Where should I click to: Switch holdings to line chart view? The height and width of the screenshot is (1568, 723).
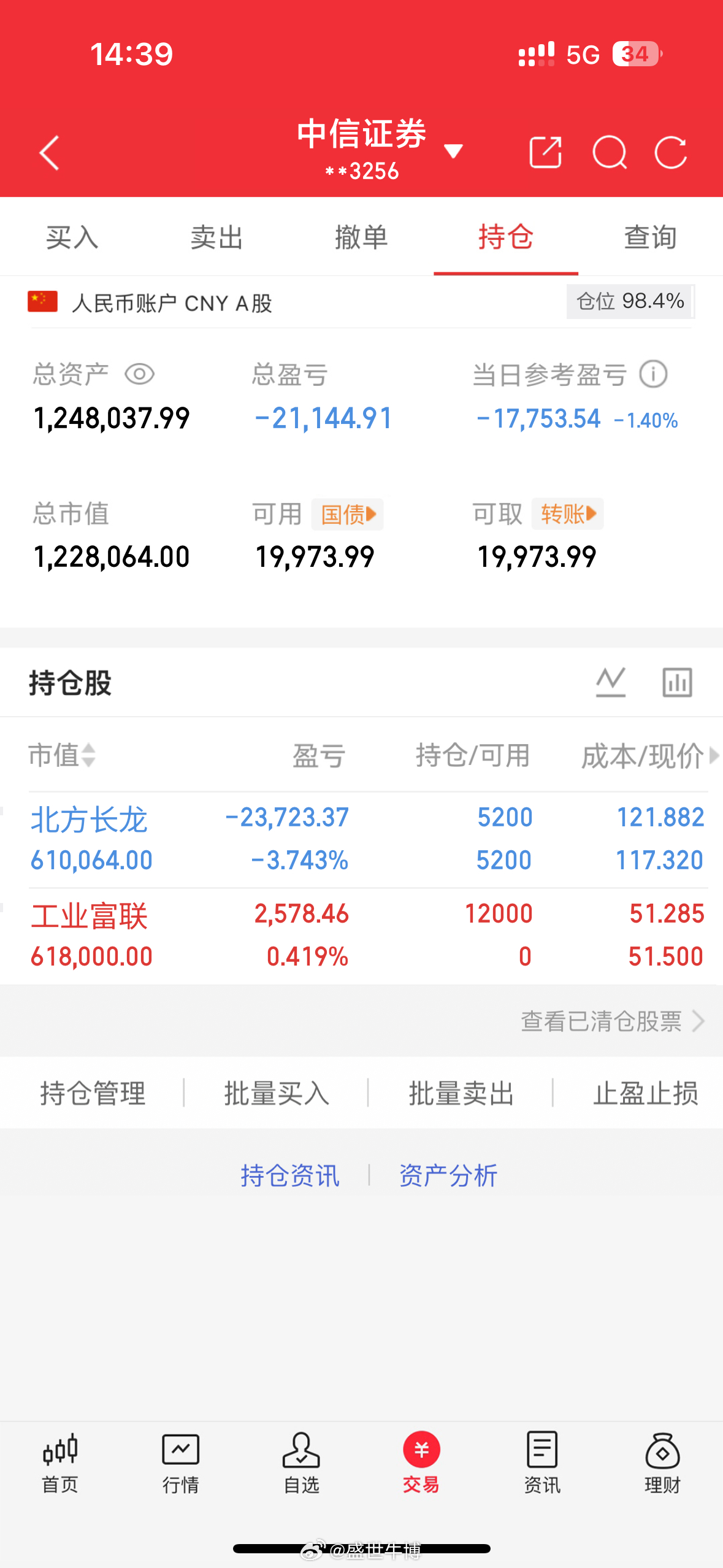tap(610, 683)
